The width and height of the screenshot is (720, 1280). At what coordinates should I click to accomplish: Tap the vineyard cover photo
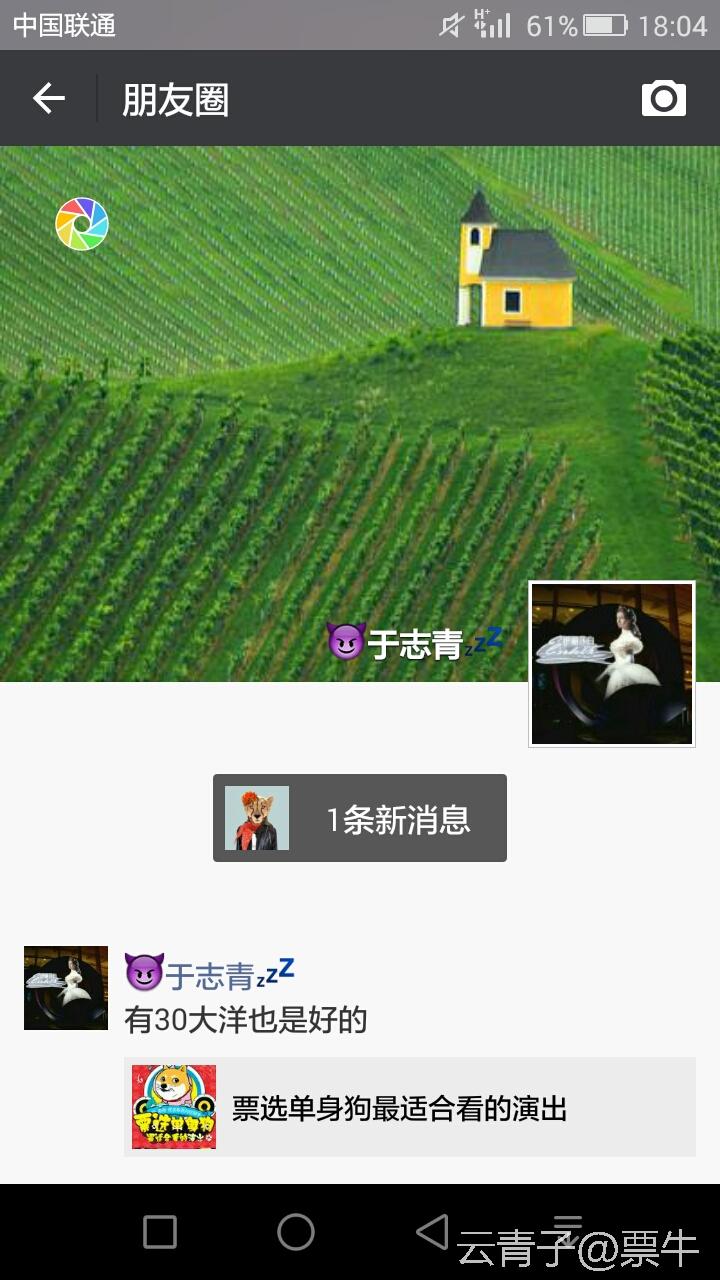[300, 420]
